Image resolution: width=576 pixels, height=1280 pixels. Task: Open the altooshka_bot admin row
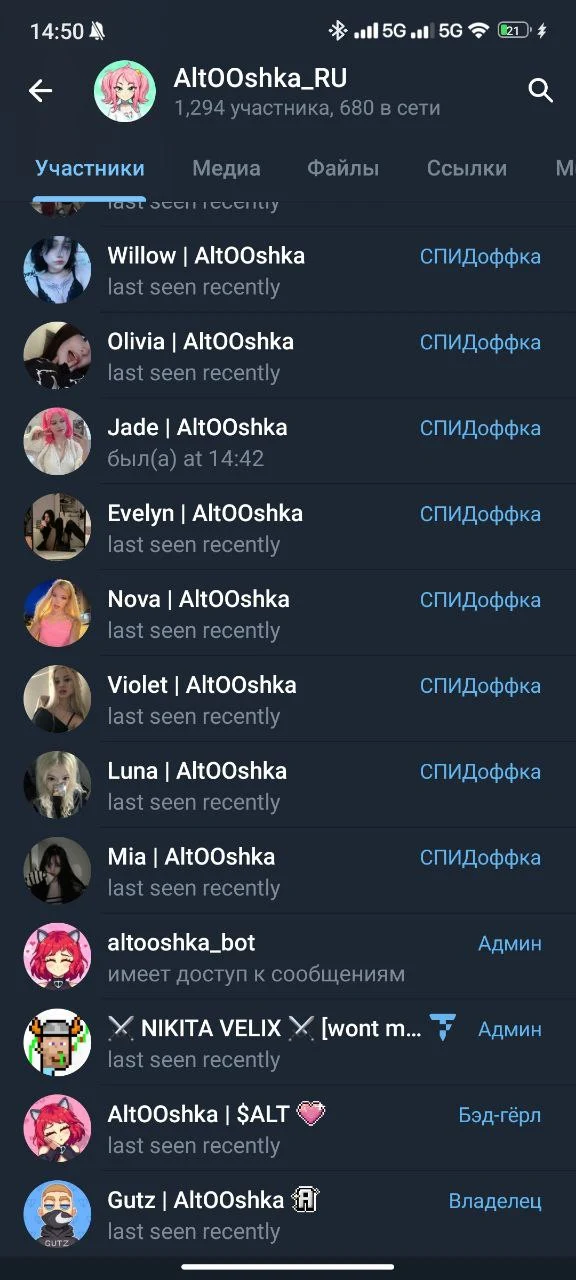pos(288,958)
